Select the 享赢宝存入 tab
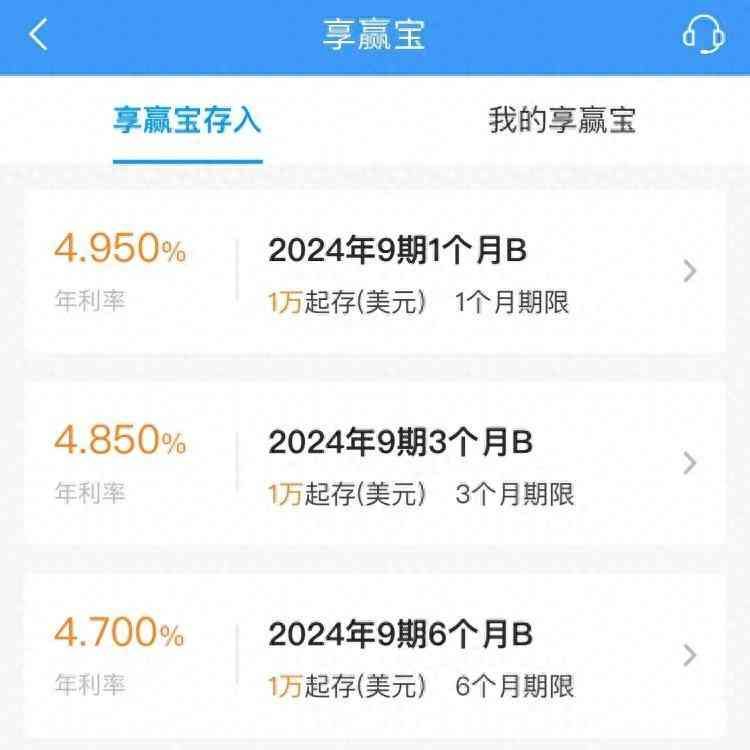750x750 pixels. [187, 122]
